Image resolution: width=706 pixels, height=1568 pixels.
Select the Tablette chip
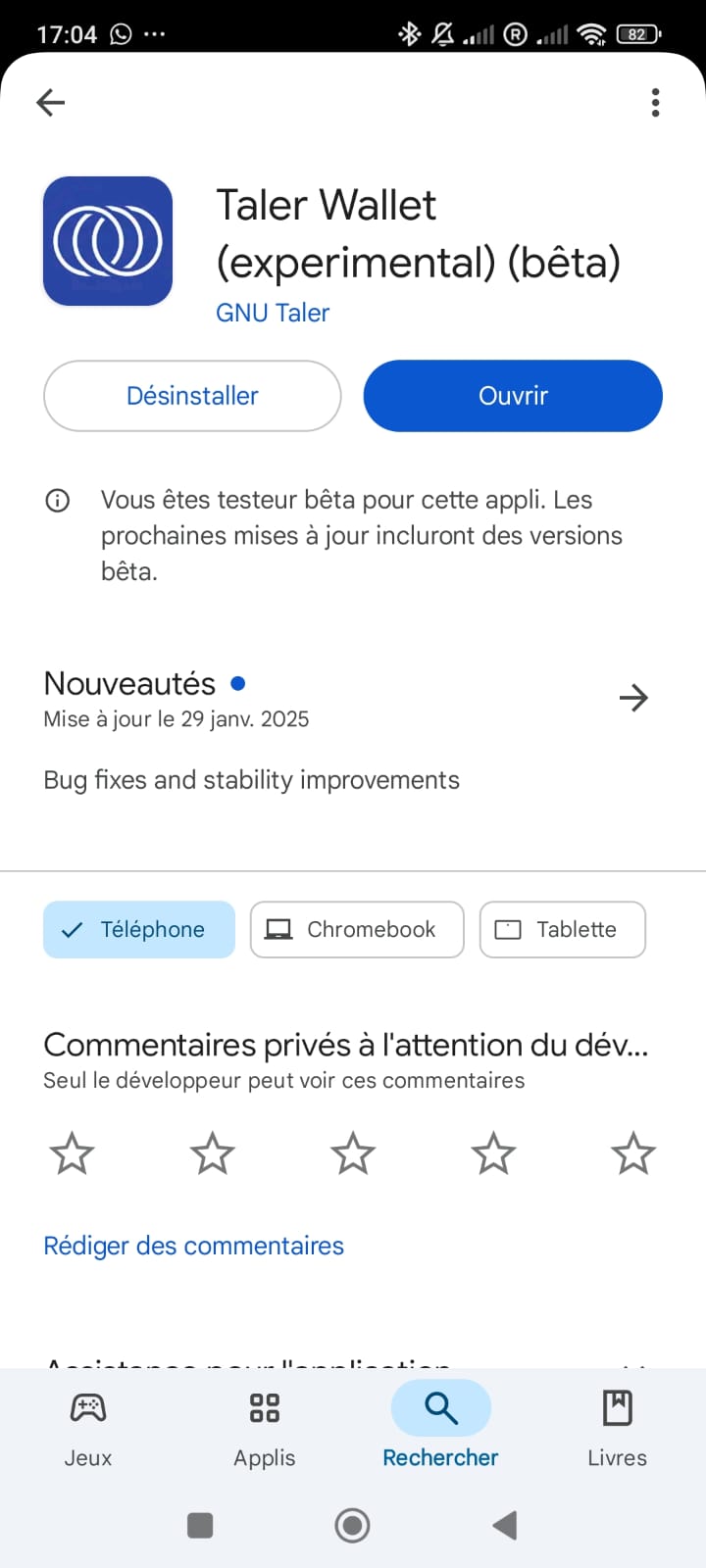562,929
